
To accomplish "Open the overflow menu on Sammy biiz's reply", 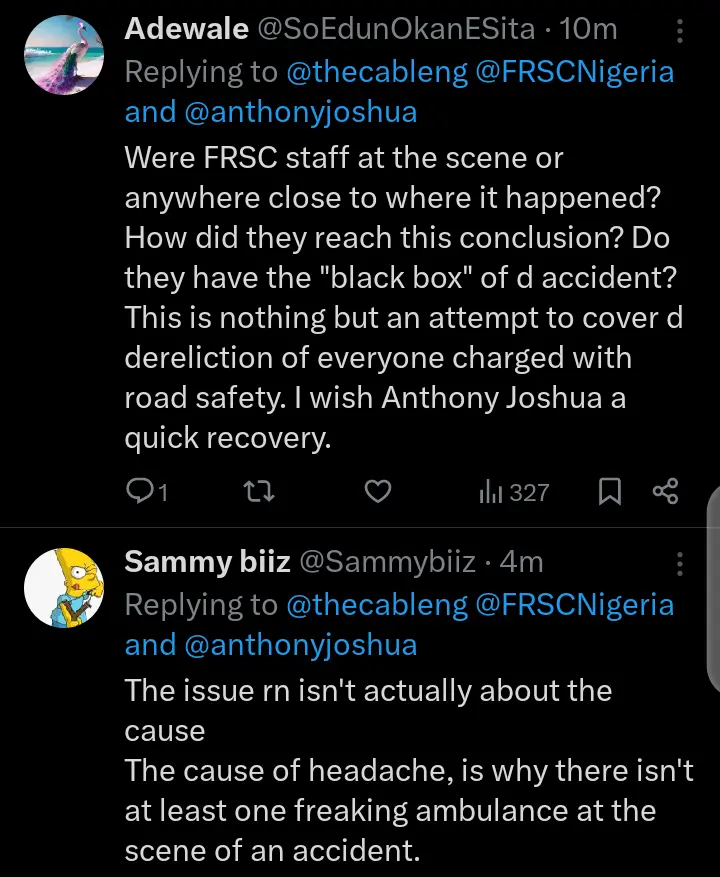I will (680, 563).
